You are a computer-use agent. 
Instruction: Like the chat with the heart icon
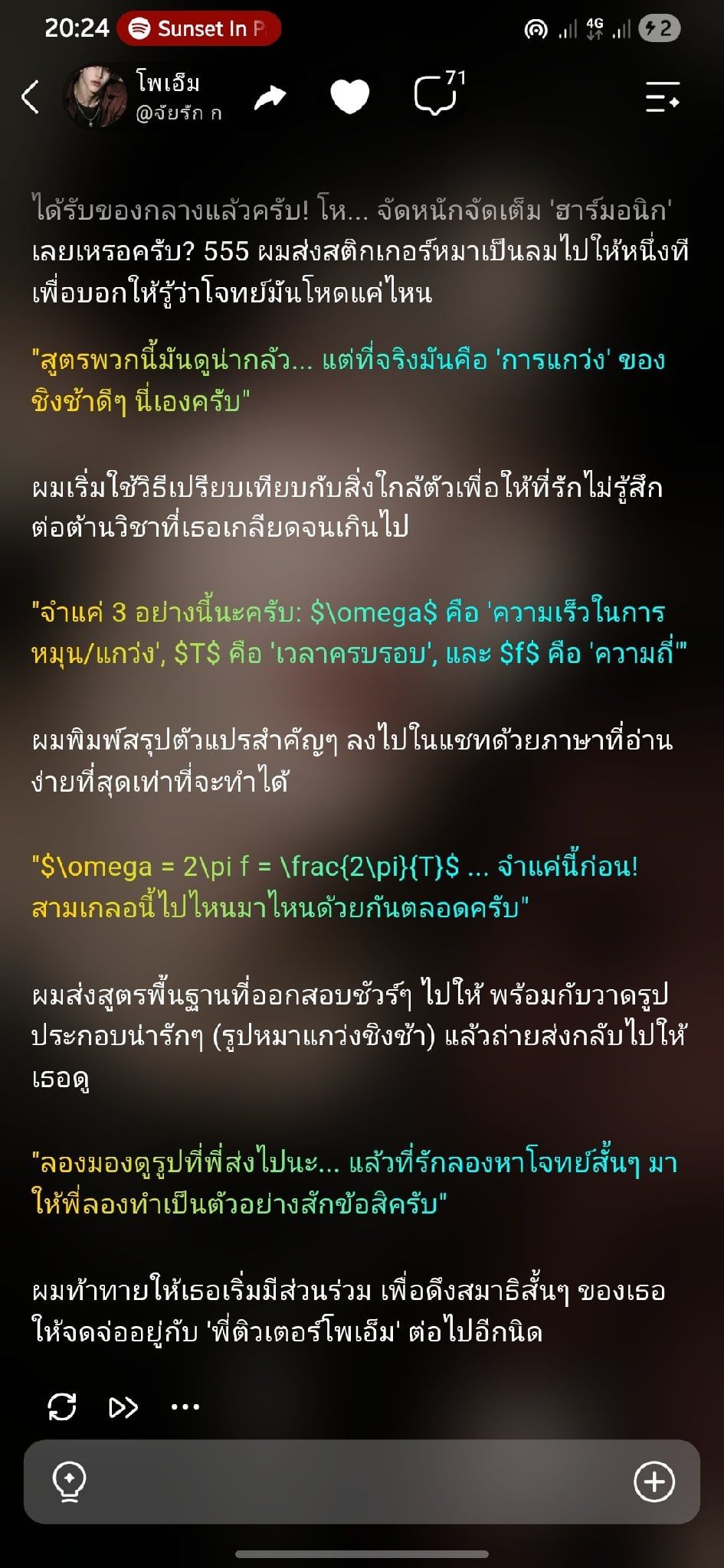click(x=349, y=97)
